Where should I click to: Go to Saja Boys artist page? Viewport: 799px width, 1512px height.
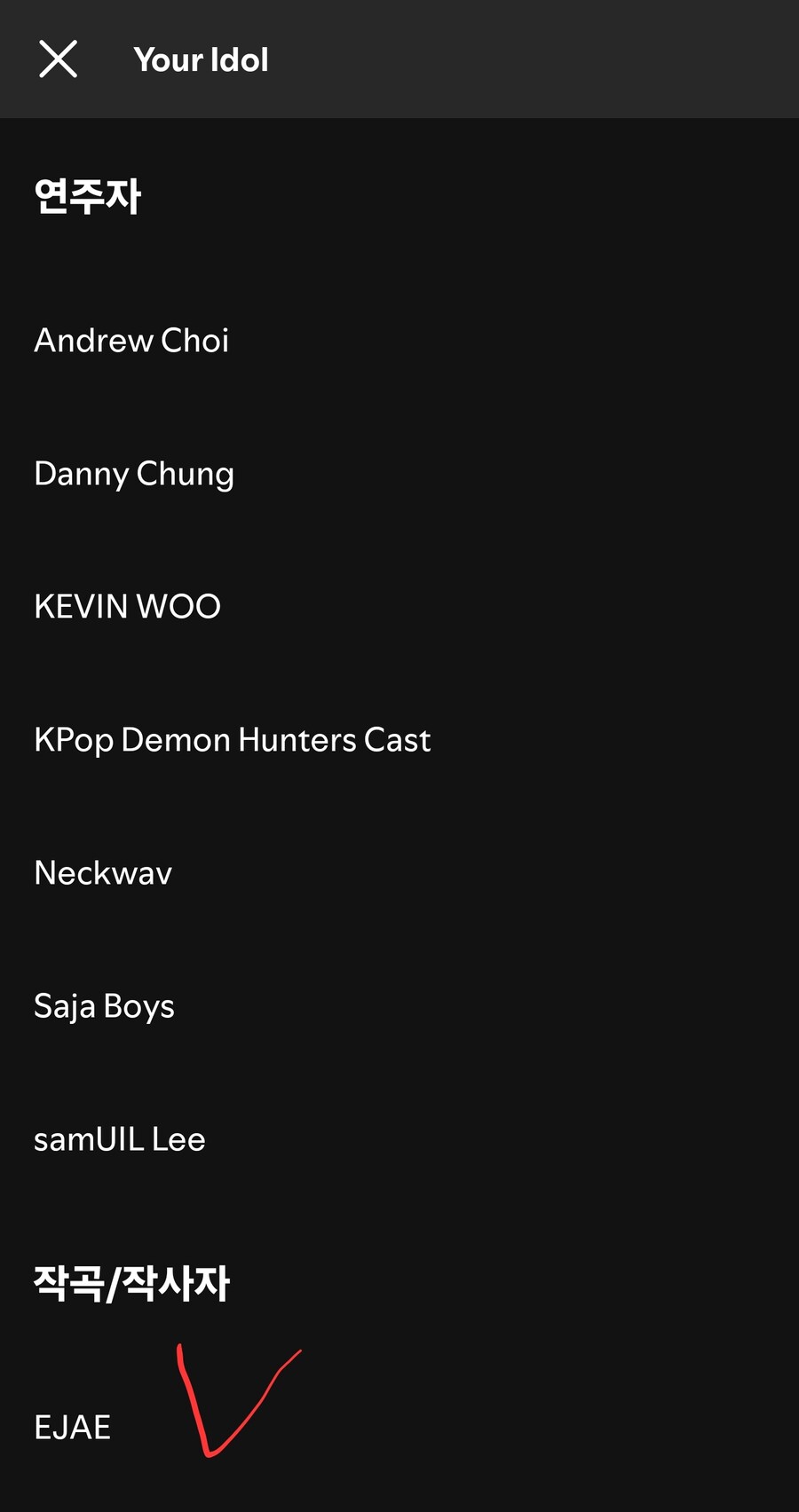click(104, 1006)
